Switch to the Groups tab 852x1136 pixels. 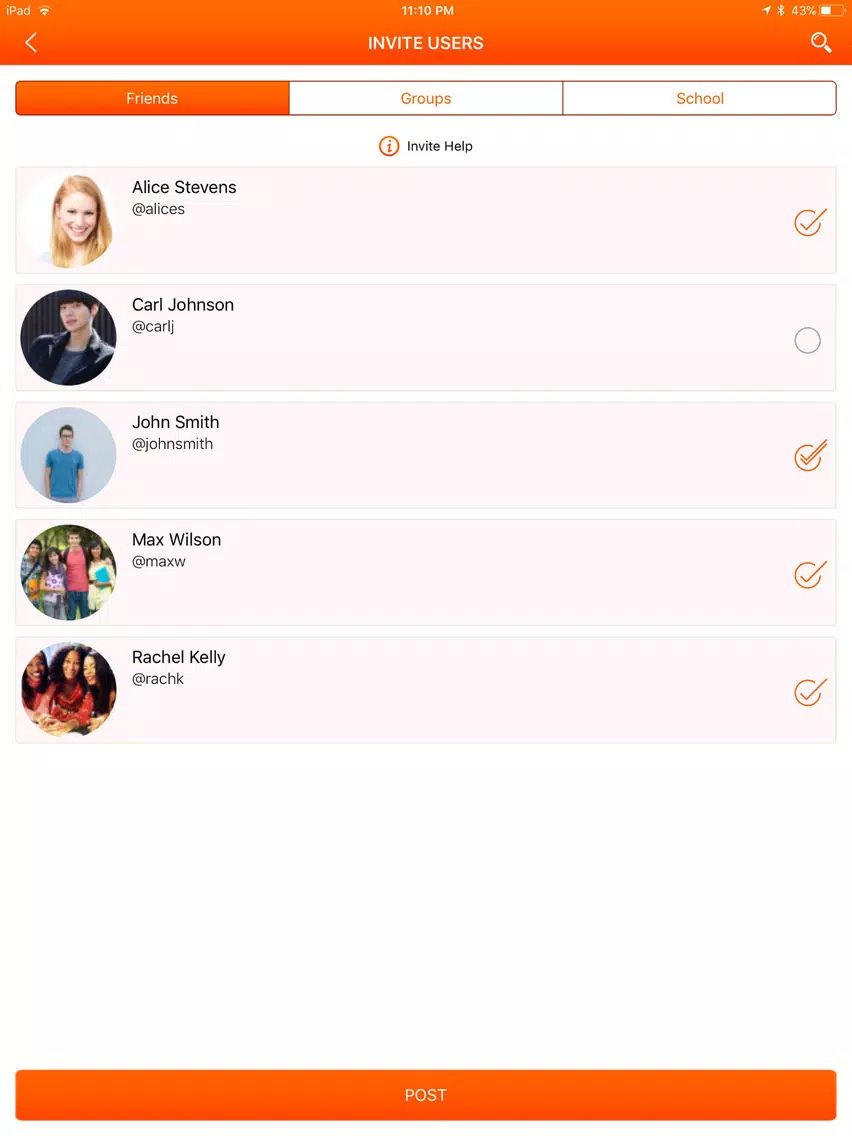pos(426,98)
